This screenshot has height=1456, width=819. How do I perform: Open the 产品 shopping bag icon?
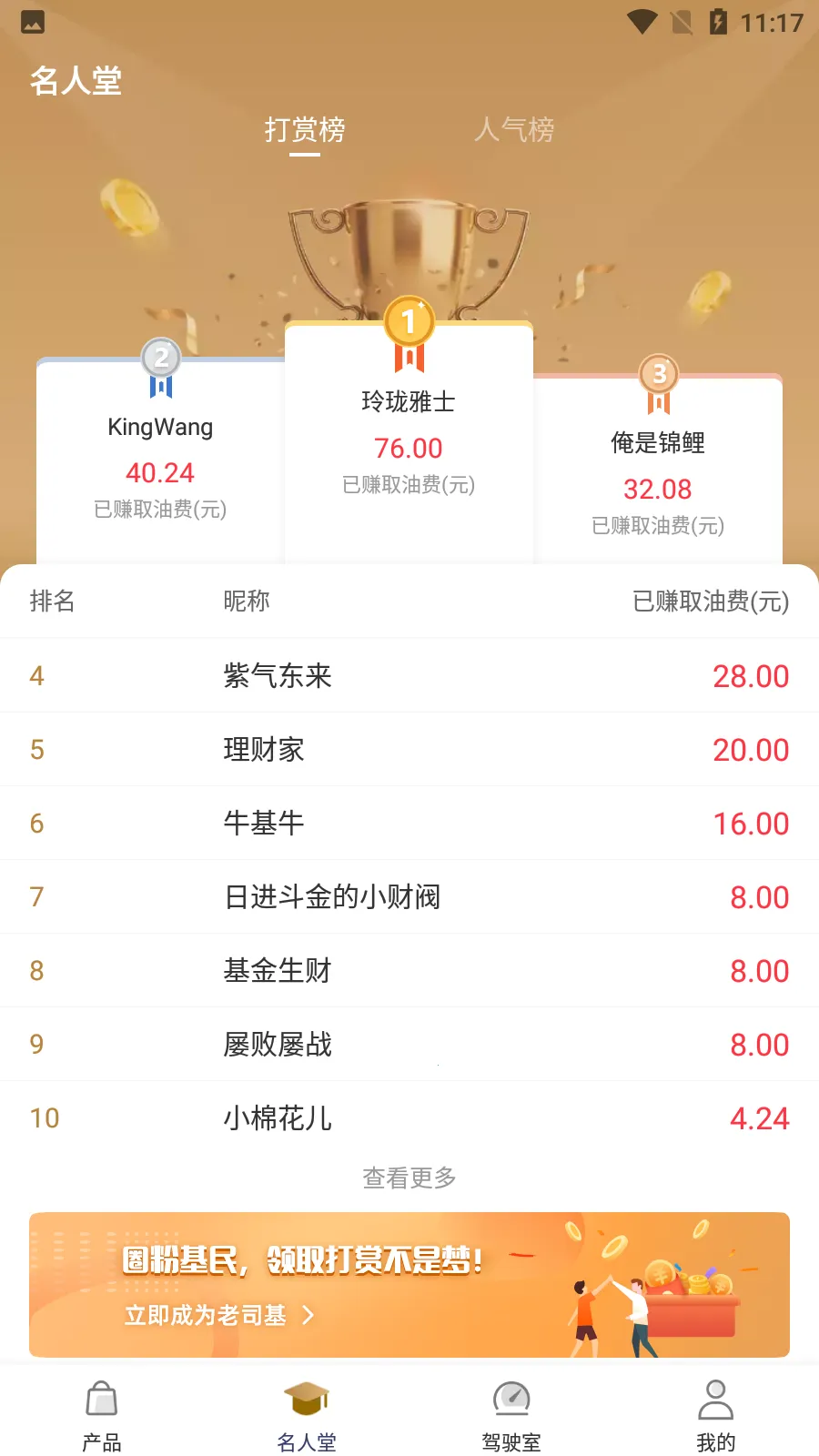100,1404
